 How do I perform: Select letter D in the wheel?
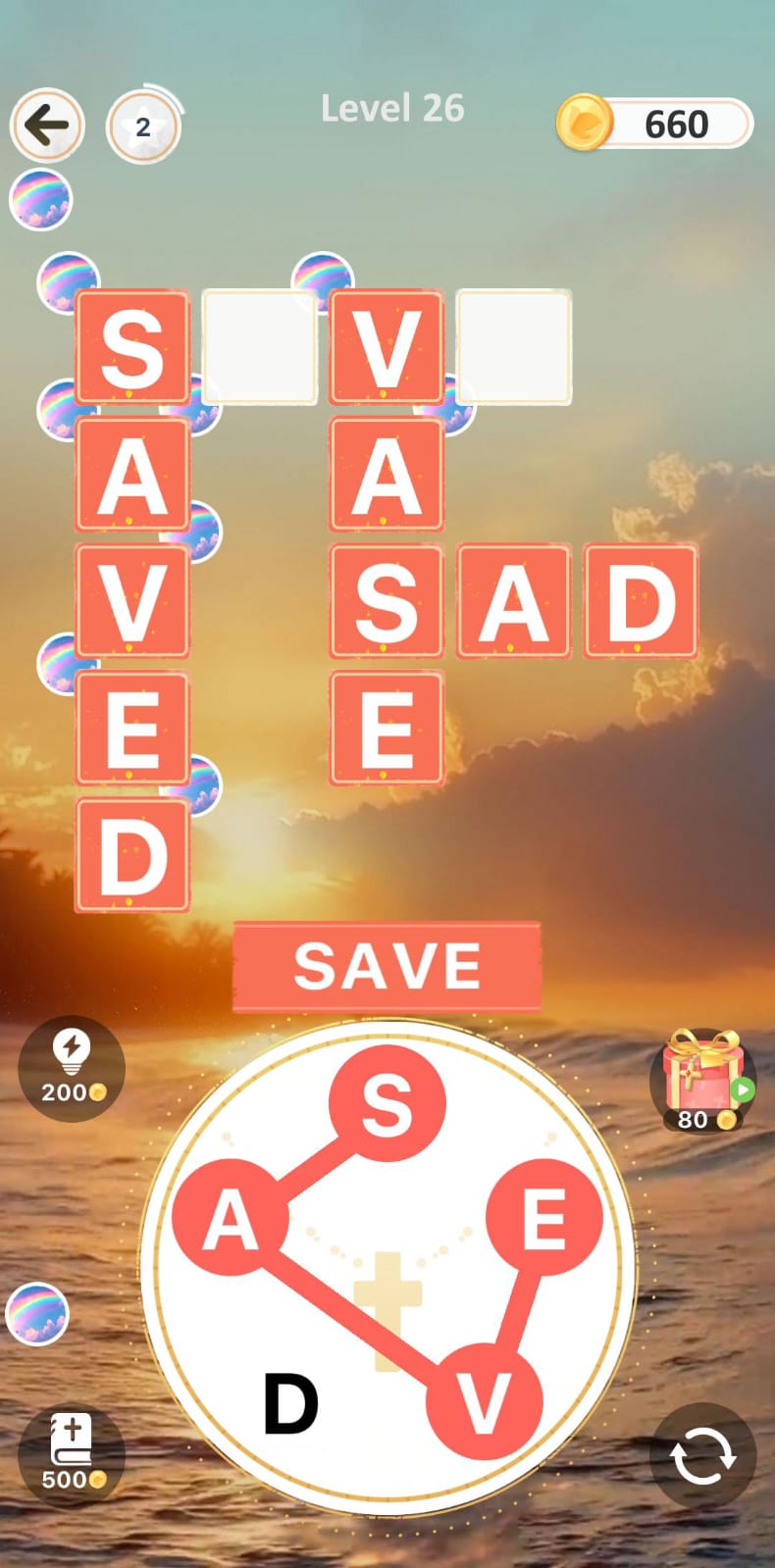pyautogui.click(x=291, y=1403)
